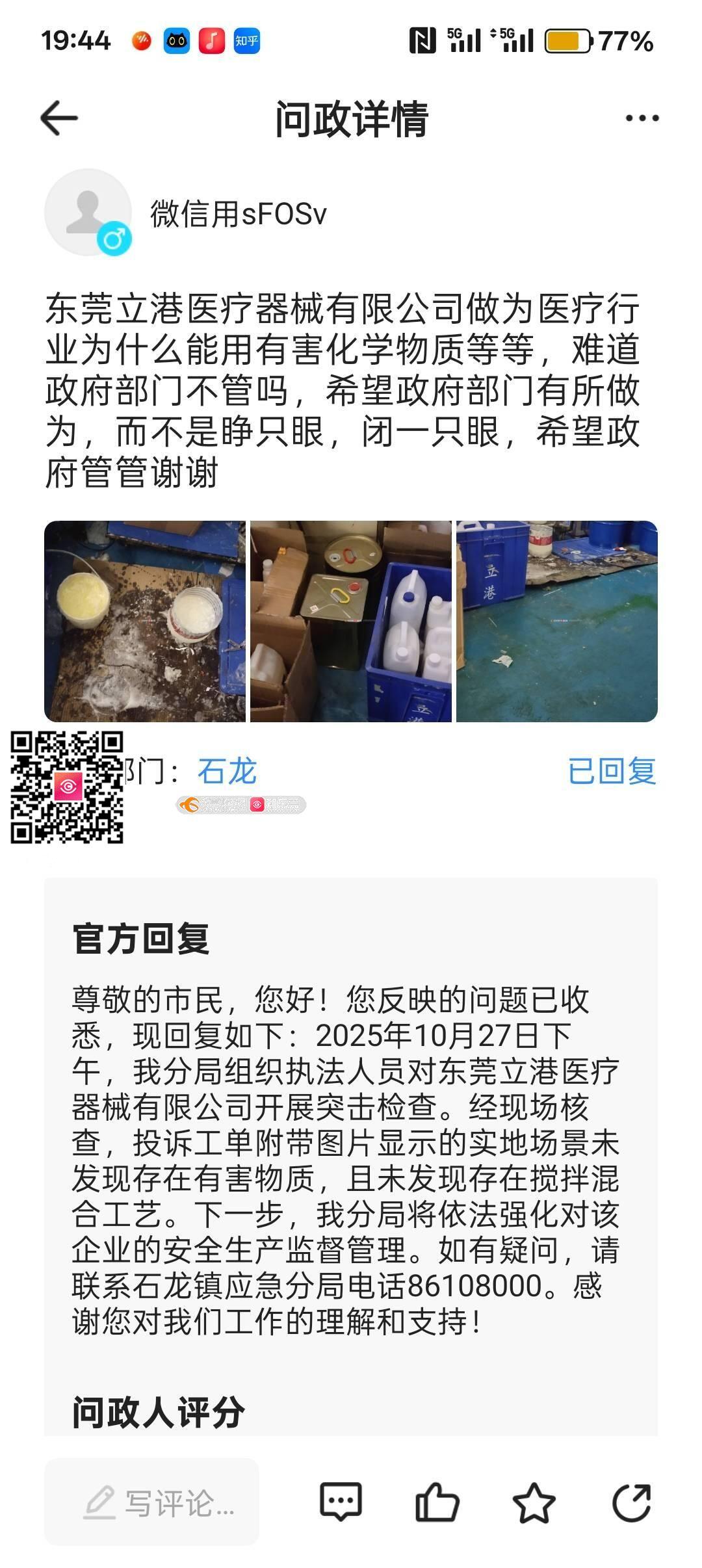Favorite this post with the star
Screen dimensions: 702x1568
pos(534,1503)
